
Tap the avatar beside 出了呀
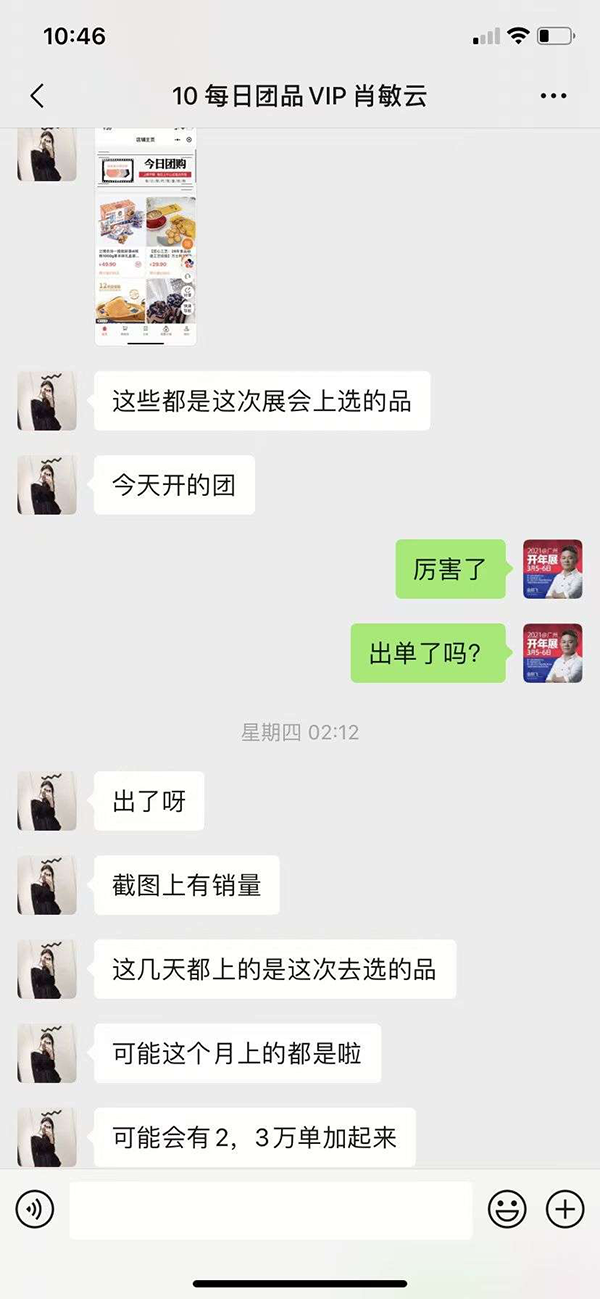(x=47, y=800)
